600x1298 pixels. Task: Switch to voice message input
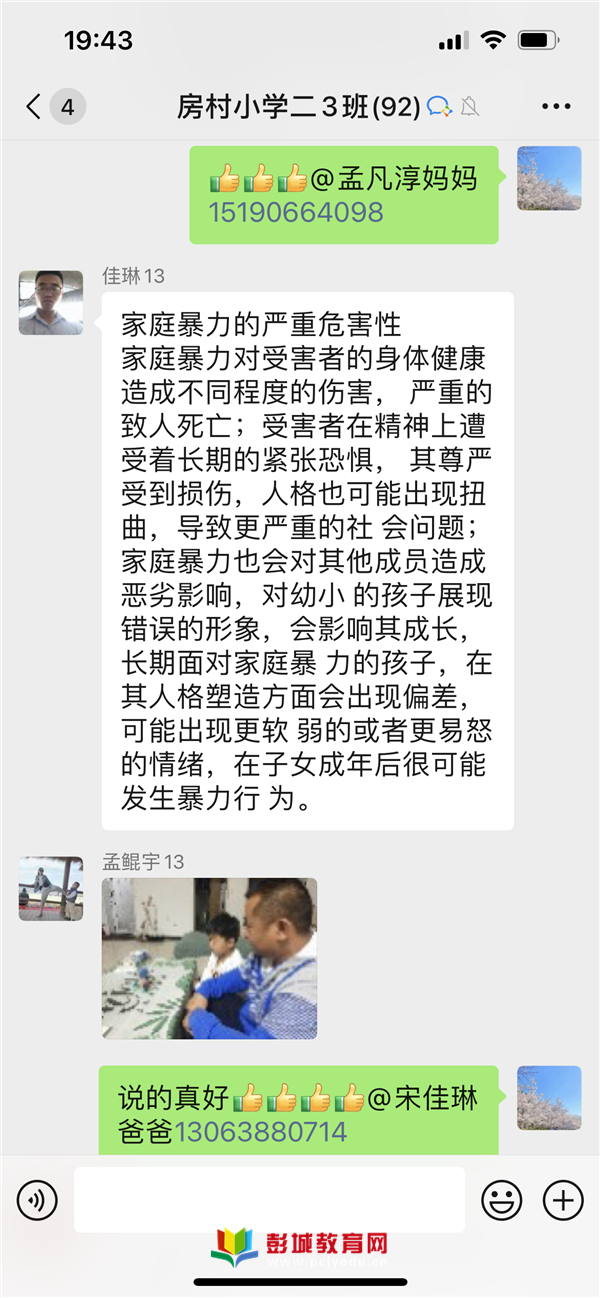(37, 1199)
